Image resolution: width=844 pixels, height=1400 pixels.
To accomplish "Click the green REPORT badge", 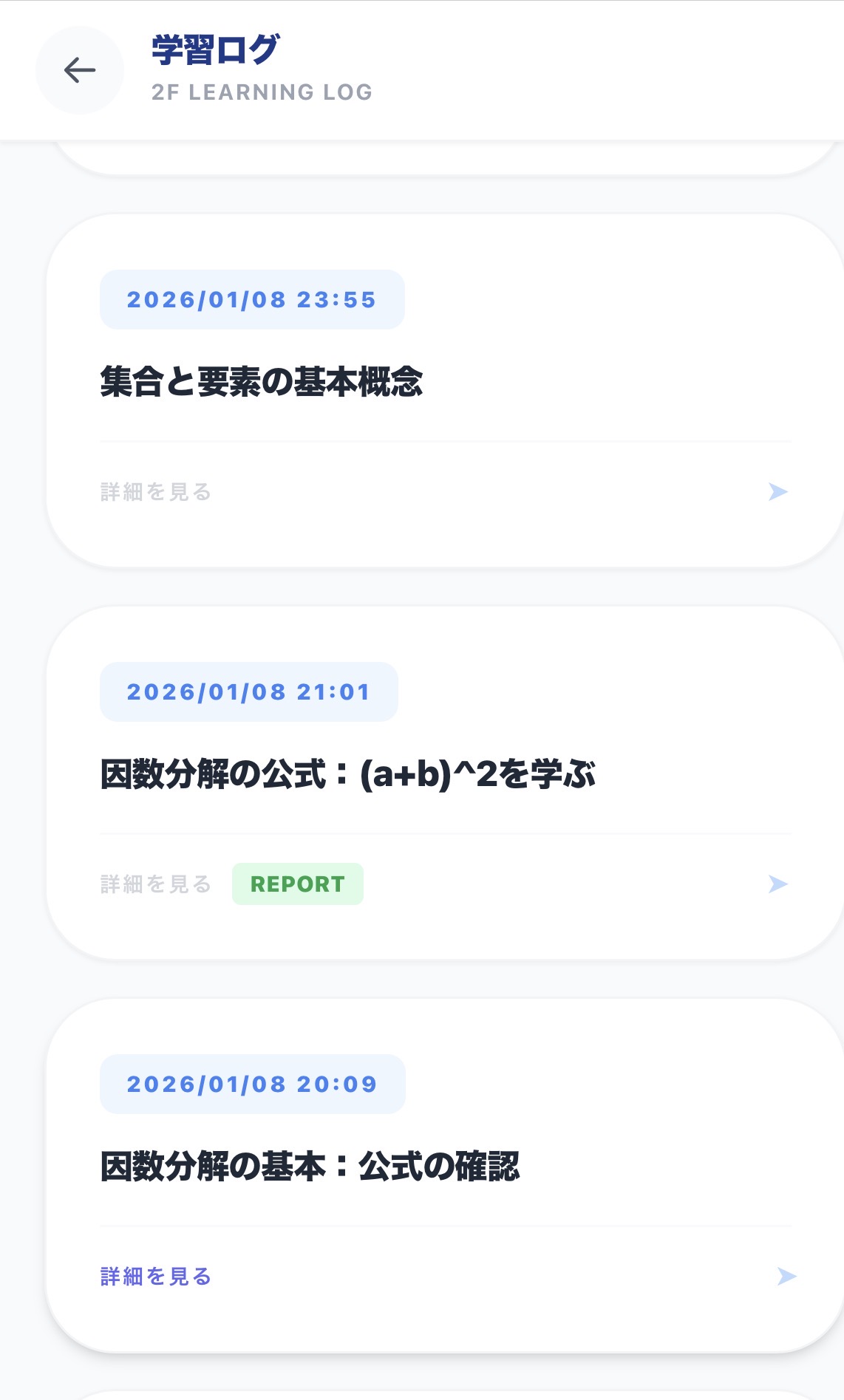I will click(x=296, y=882).
